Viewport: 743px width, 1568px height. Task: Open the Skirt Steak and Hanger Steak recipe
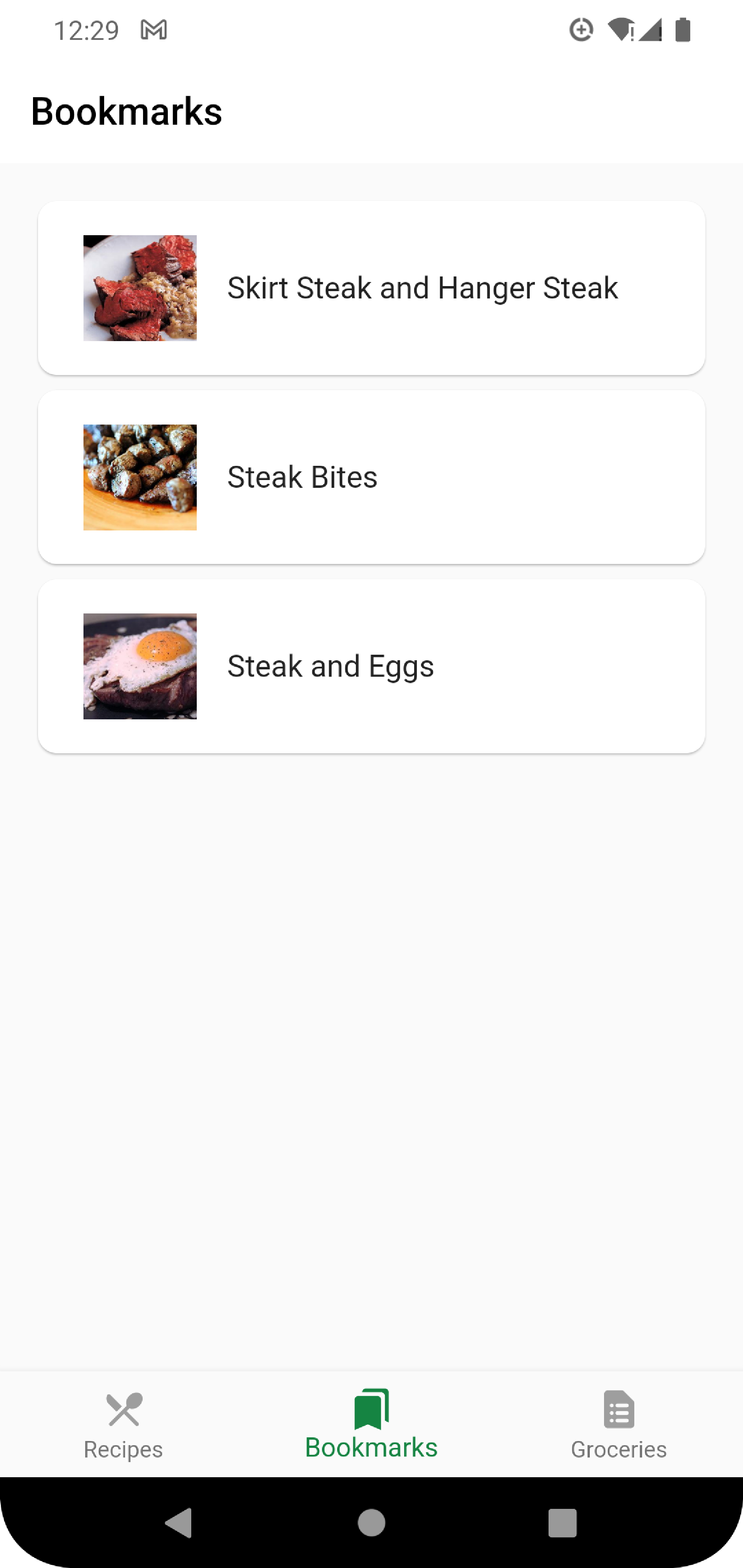tap(371, 288)
